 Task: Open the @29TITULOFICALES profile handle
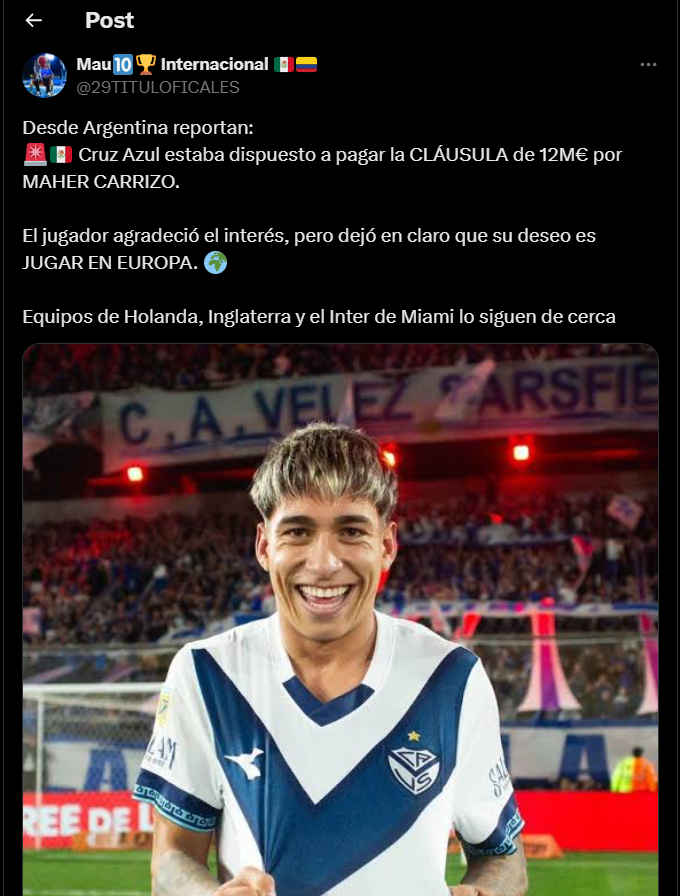(158, 87)
